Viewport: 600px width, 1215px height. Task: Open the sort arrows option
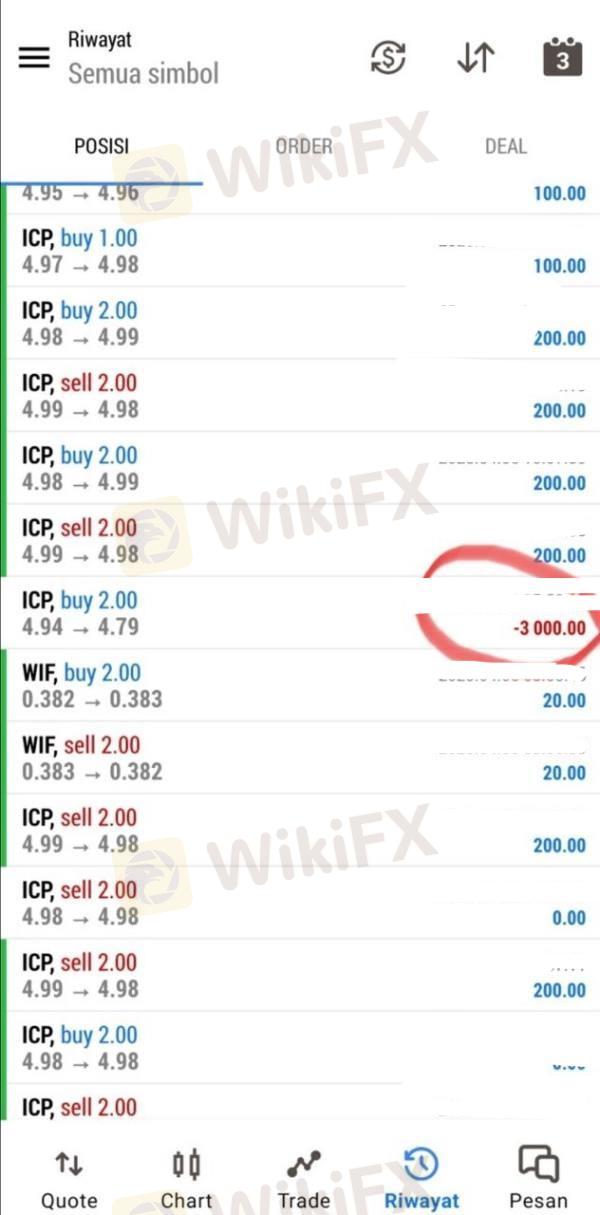click(x=476, y=58)
